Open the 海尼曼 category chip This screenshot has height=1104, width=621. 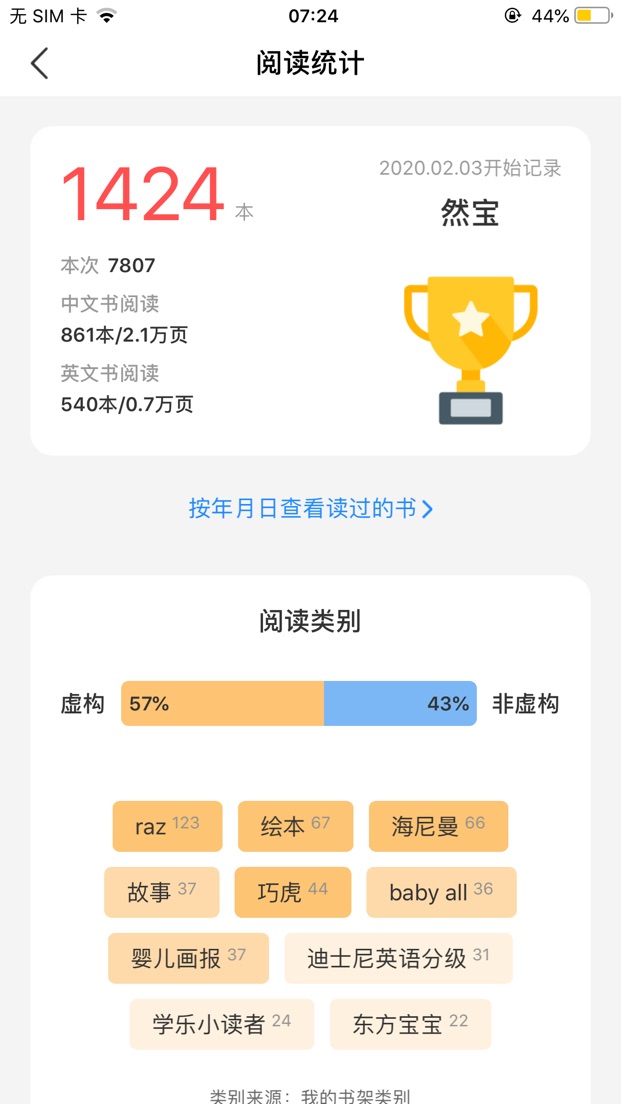point(438,826)
